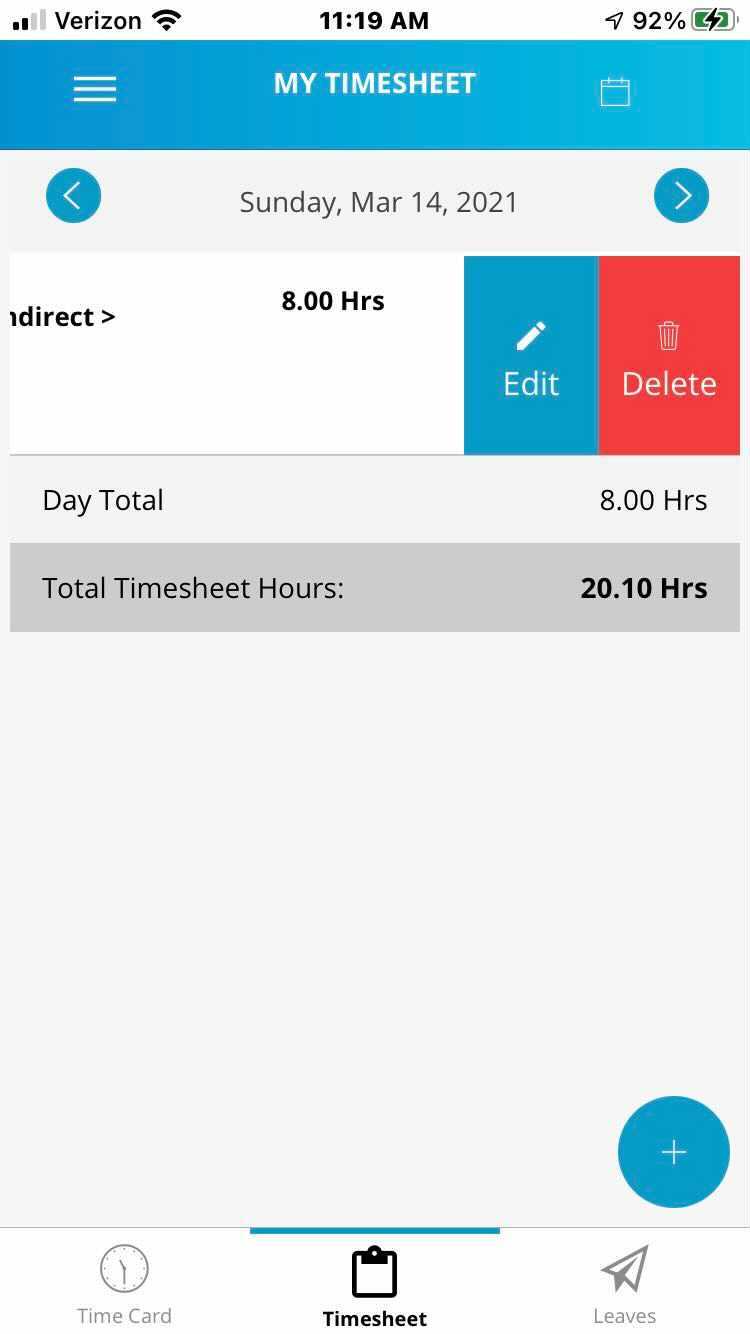Tap the Delete button on the timesheet entry

[x=668, y=355]
